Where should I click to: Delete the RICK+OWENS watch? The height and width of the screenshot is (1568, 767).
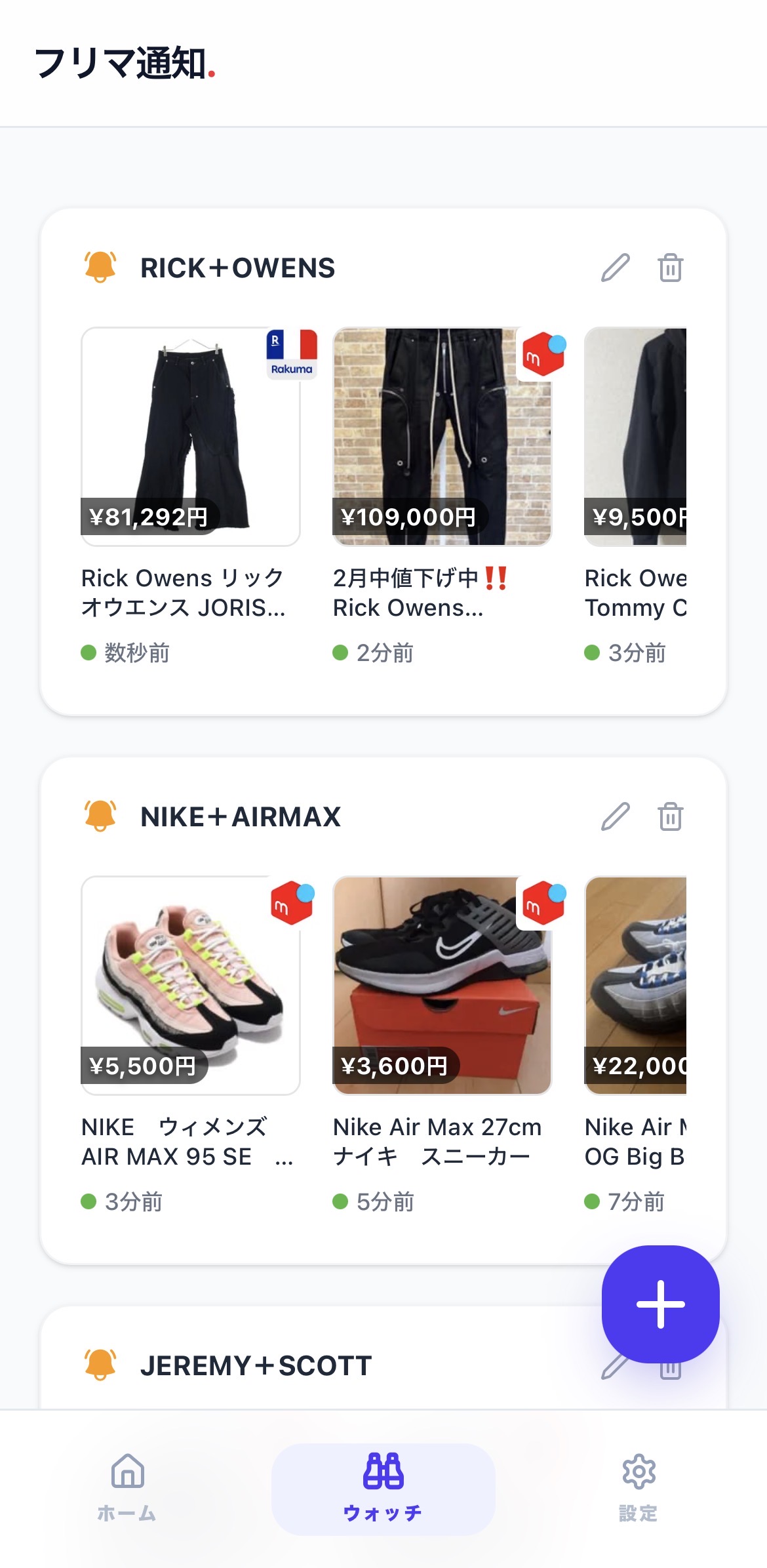[x=670, y=268]
